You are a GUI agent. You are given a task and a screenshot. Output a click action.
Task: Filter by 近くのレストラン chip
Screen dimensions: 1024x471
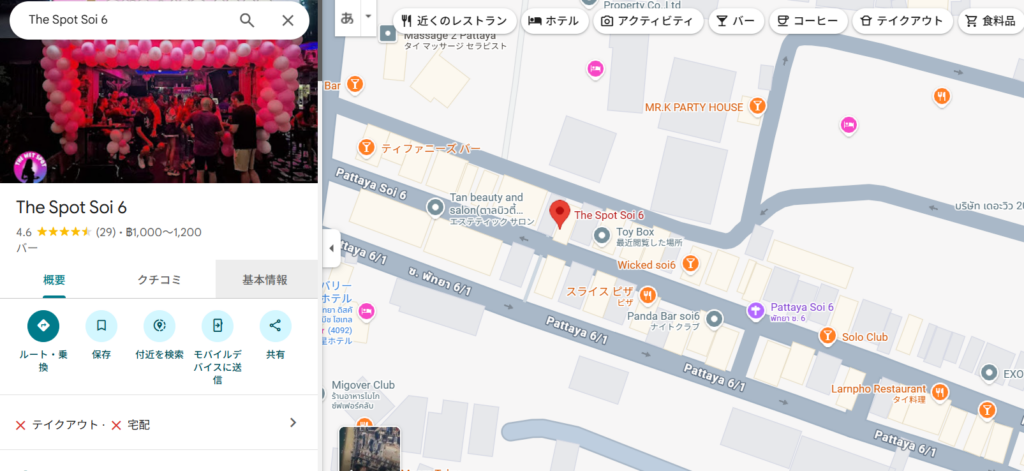coord(454,20)
